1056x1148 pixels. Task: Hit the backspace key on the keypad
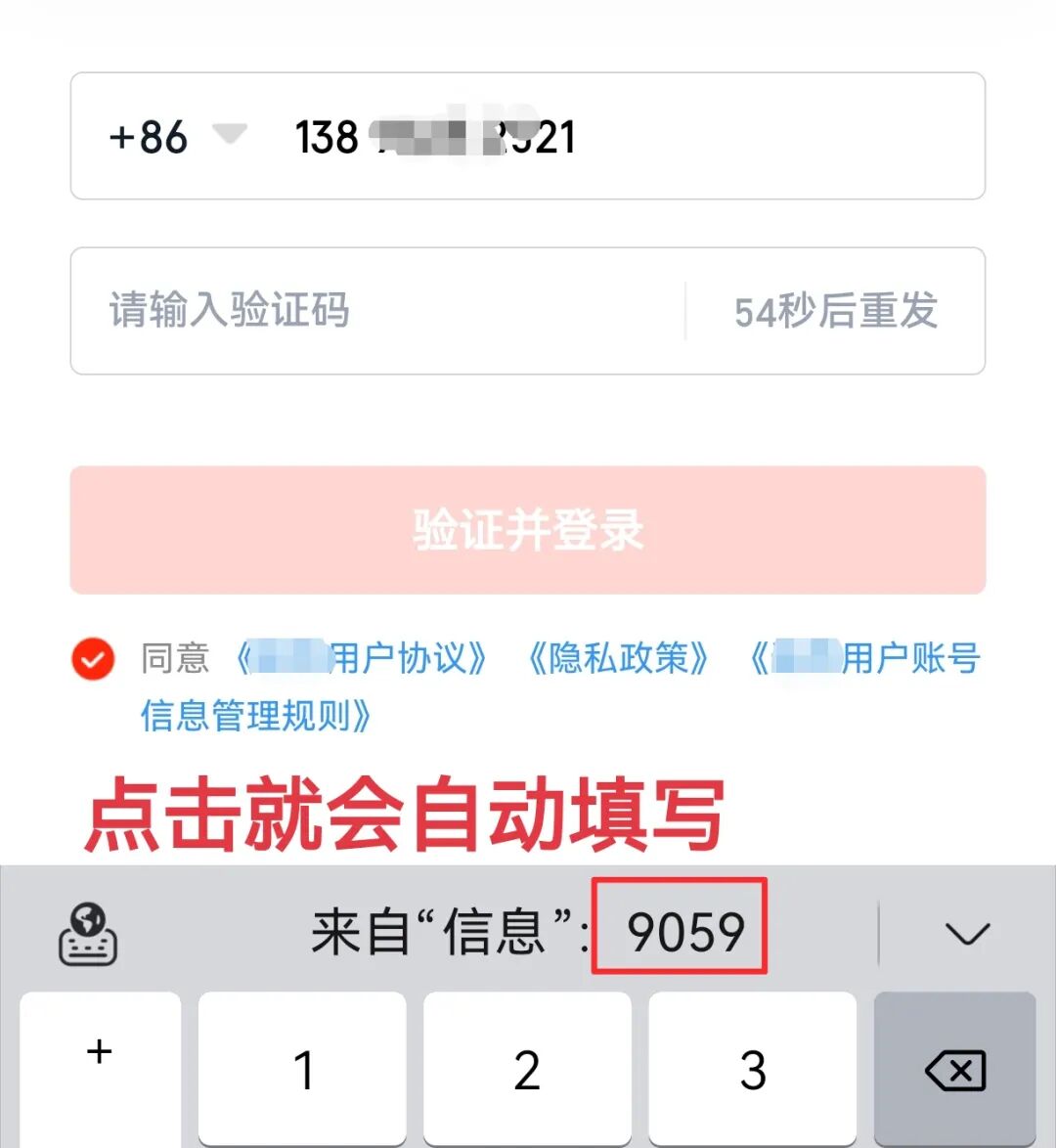[954, 1070]
